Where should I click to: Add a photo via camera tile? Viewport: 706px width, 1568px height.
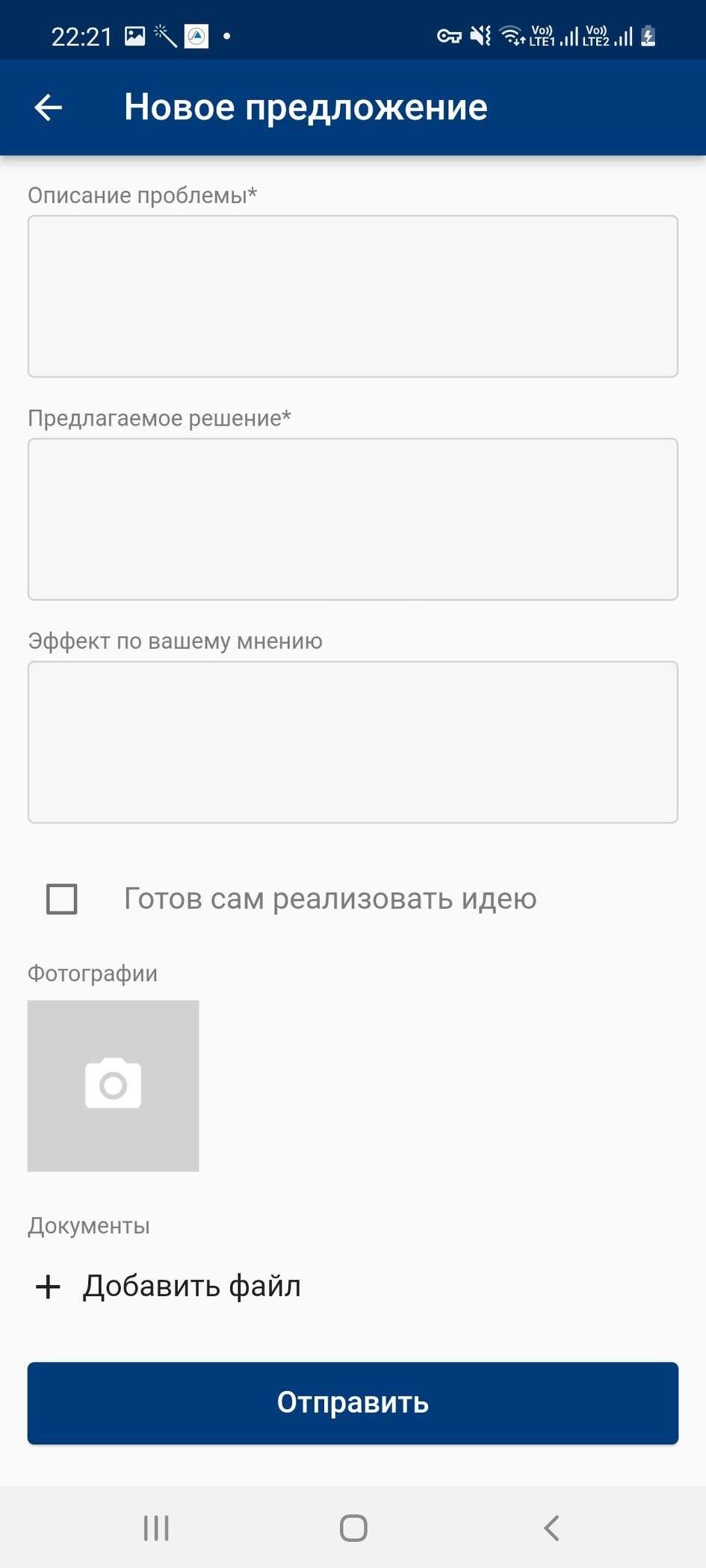click(114, 1086)
